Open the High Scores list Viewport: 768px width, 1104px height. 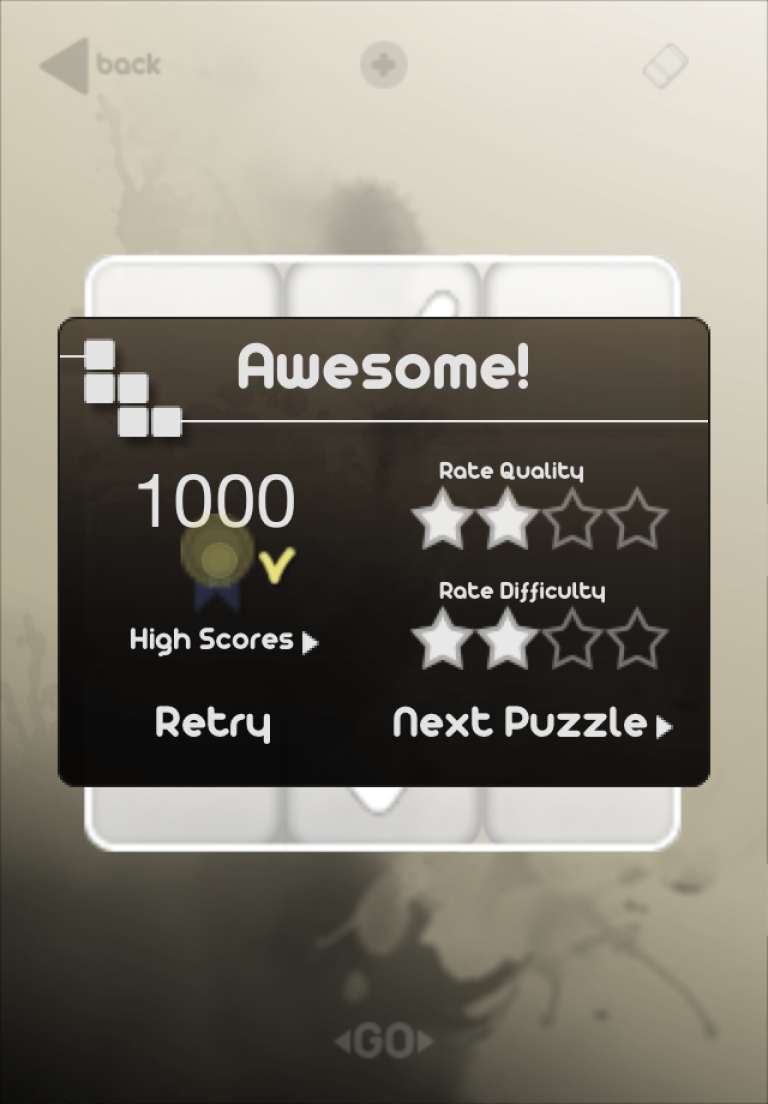[x=223, y=640]
